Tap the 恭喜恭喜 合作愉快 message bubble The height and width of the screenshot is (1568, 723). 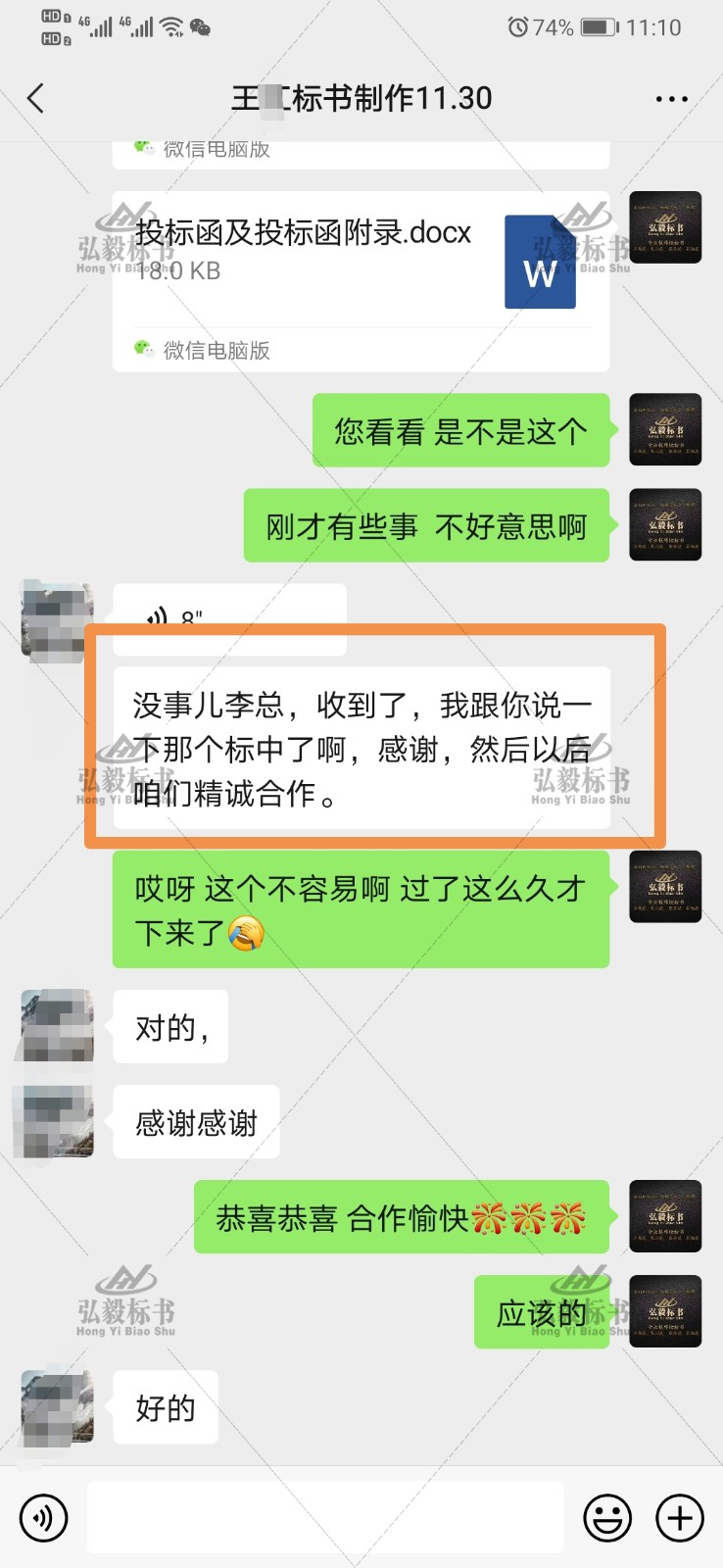(x=400, y=1218)
